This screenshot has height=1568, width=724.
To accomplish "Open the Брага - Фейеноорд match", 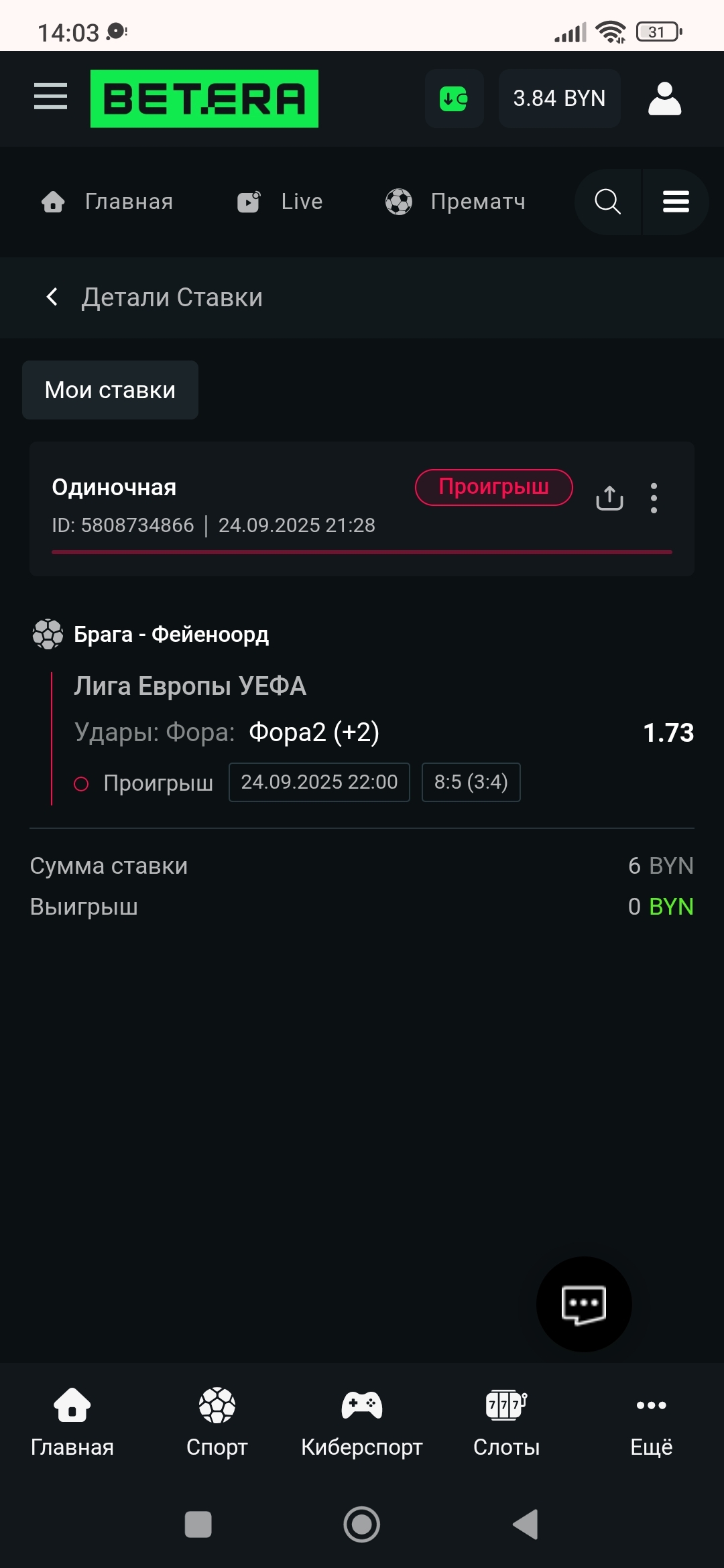I will (x=171, y=634).
